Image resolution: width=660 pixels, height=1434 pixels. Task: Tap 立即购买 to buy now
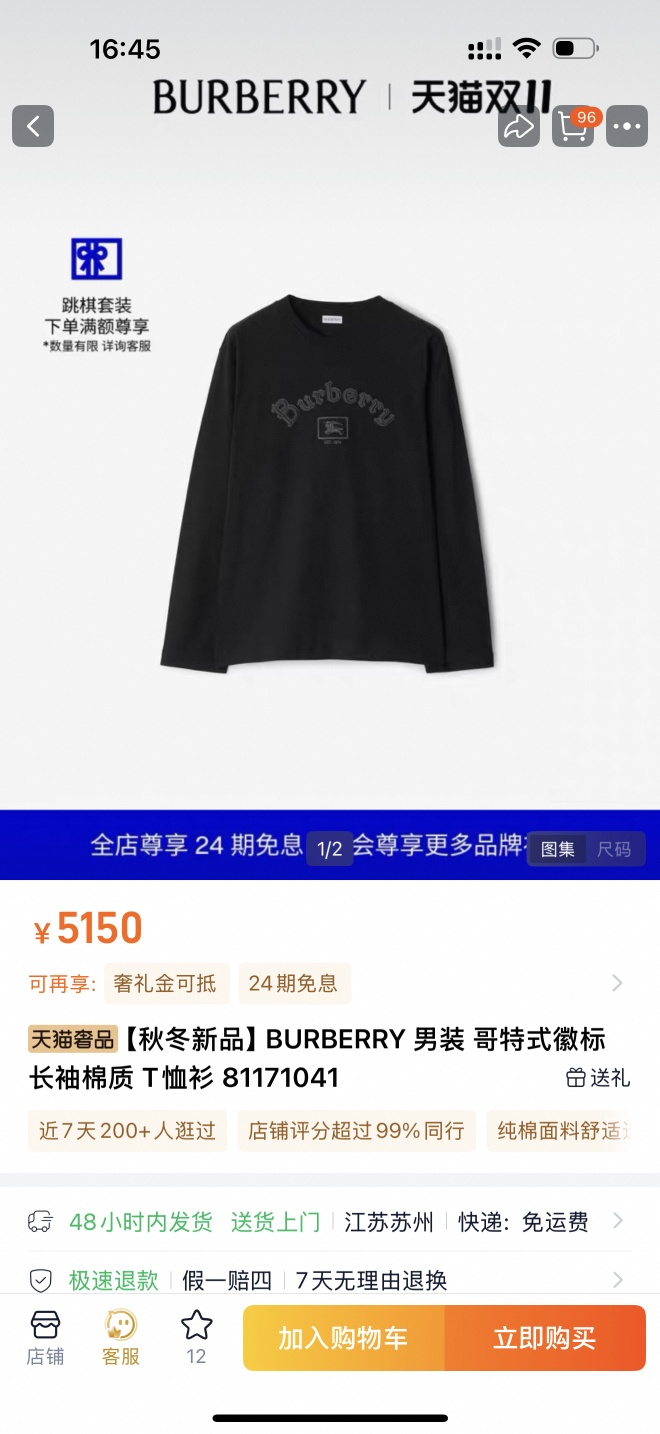coord(545,1338)
